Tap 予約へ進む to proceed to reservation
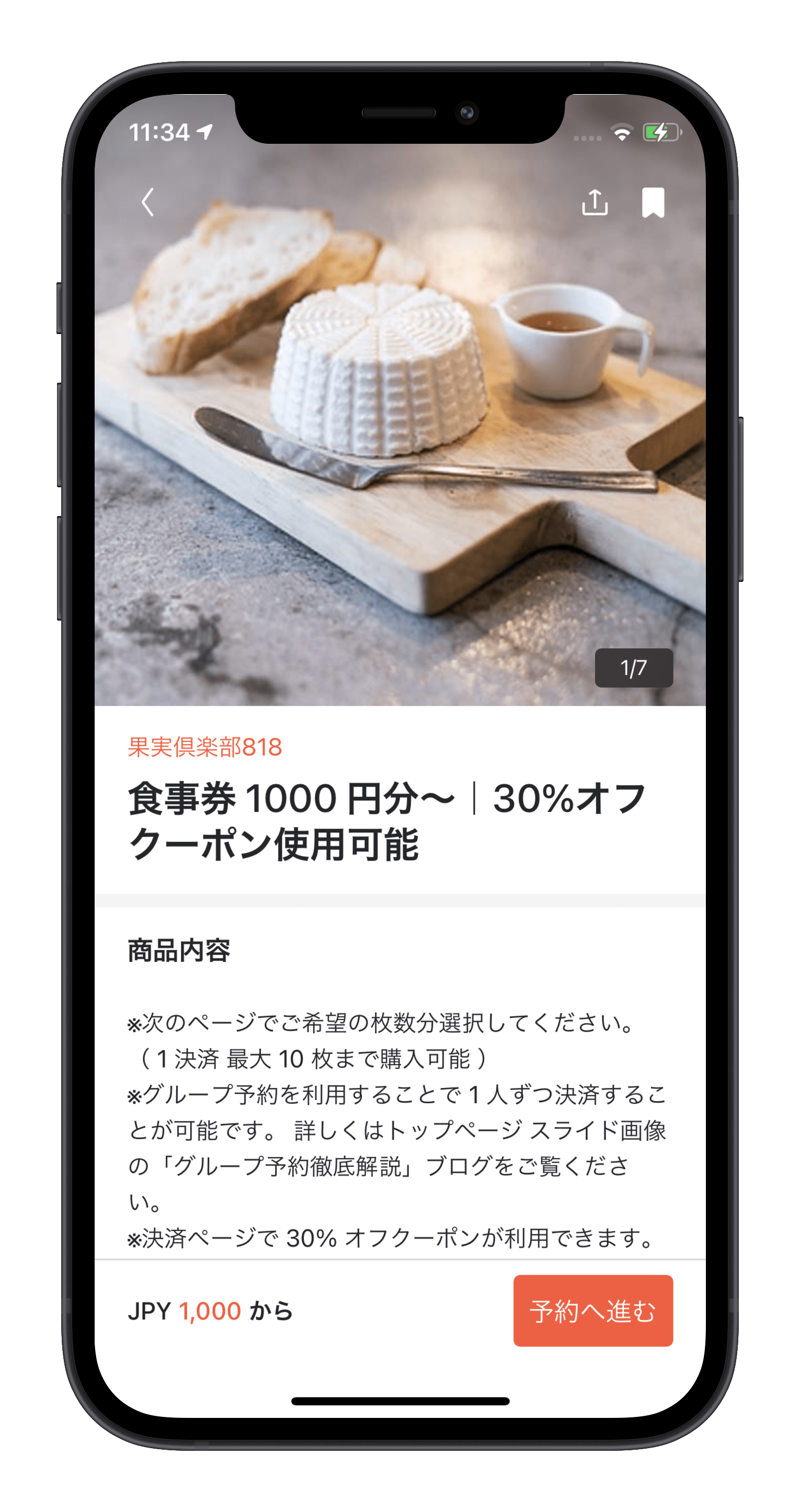Image resolution: width=800 pixels, height=1512 pixels. click(x=593, y=1311)
